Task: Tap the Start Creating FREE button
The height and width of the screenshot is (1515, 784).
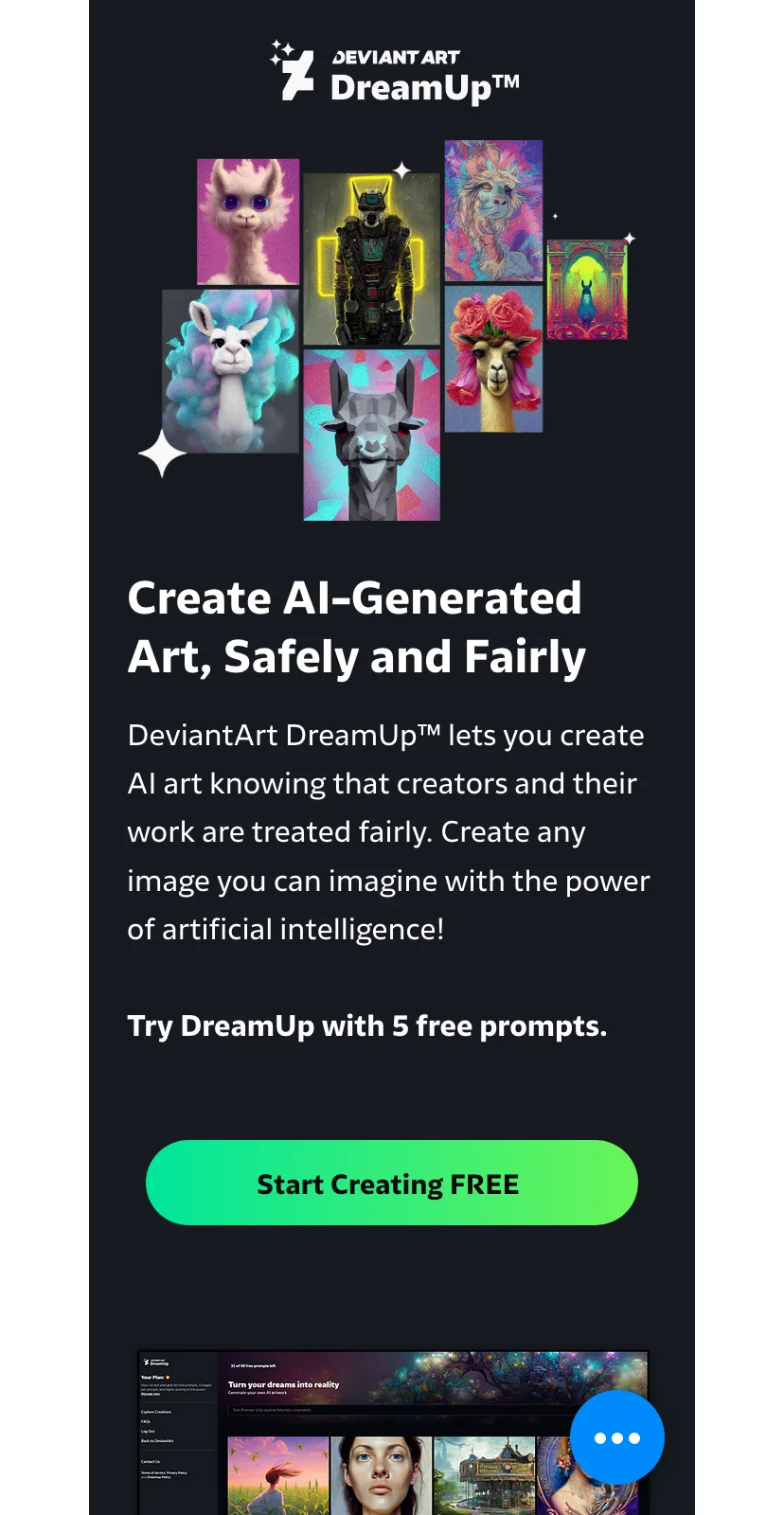Action: (391, 1183)
